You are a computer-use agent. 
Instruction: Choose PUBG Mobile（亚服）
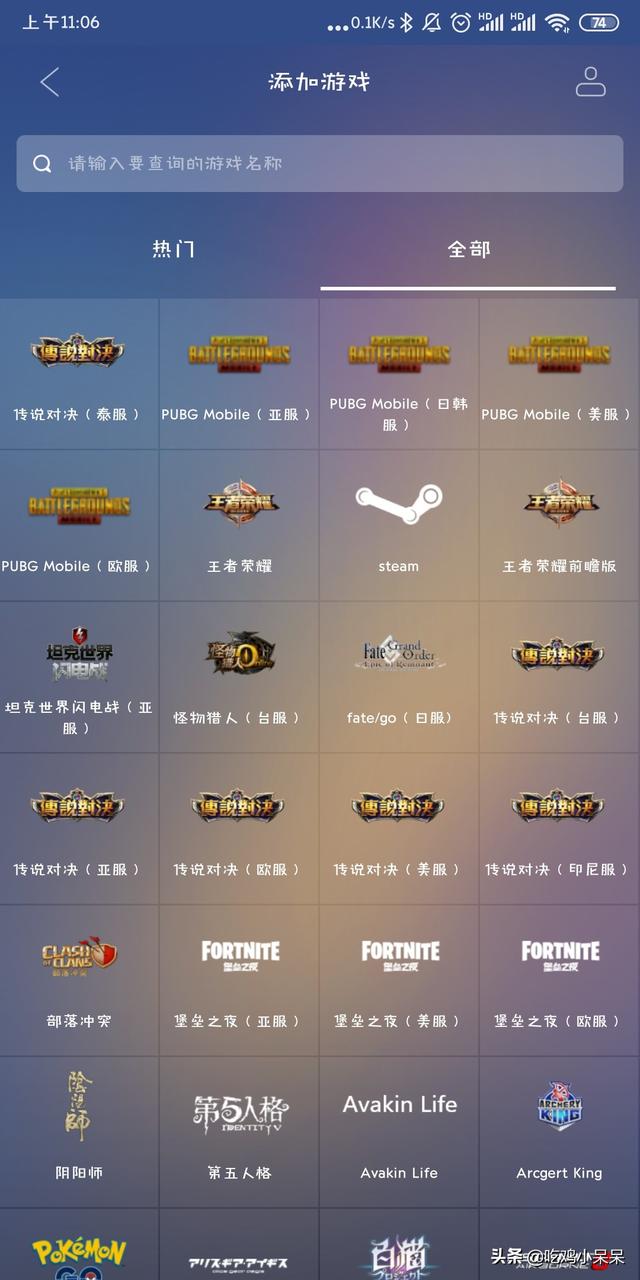(x=238, y=374)
